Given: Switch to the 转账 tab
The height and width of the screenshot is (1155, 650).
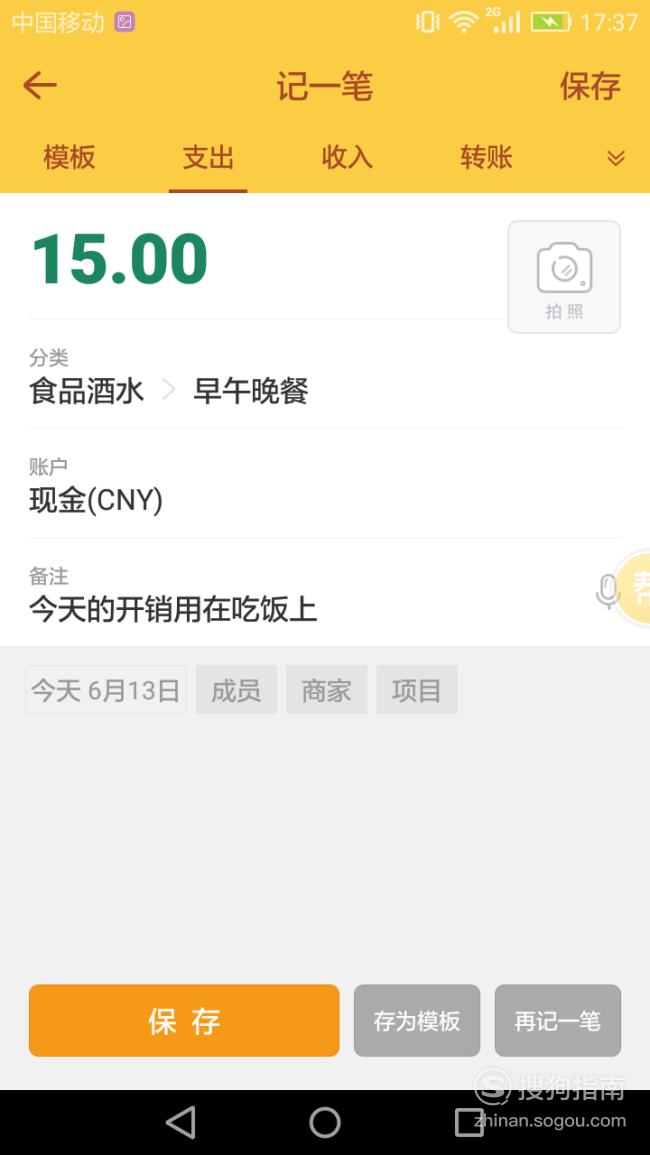Looking at the screenshot, I should coord(486,157).
